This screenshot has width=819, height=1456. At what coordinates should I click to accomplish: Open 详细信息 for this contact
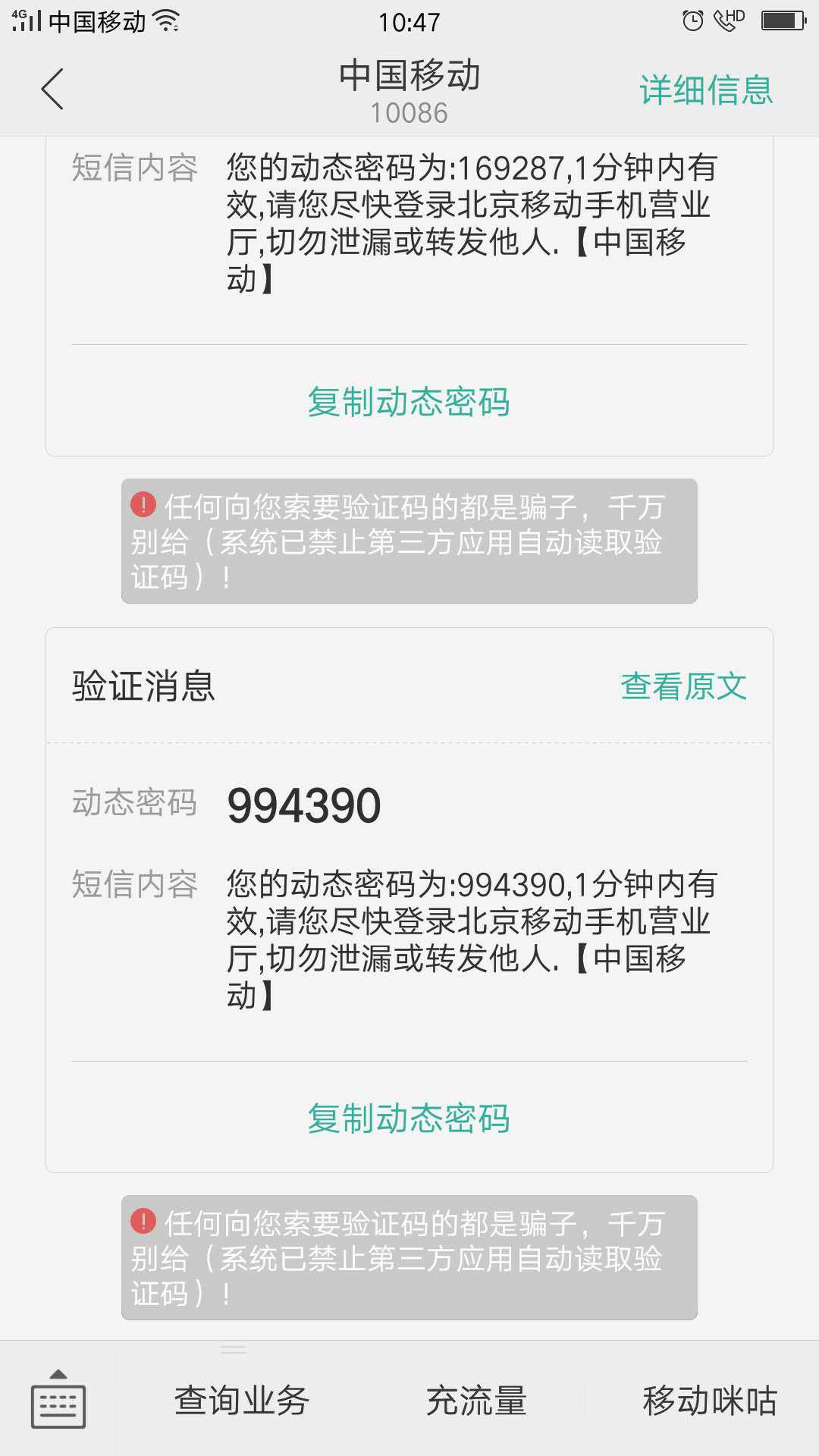point(705,90)
